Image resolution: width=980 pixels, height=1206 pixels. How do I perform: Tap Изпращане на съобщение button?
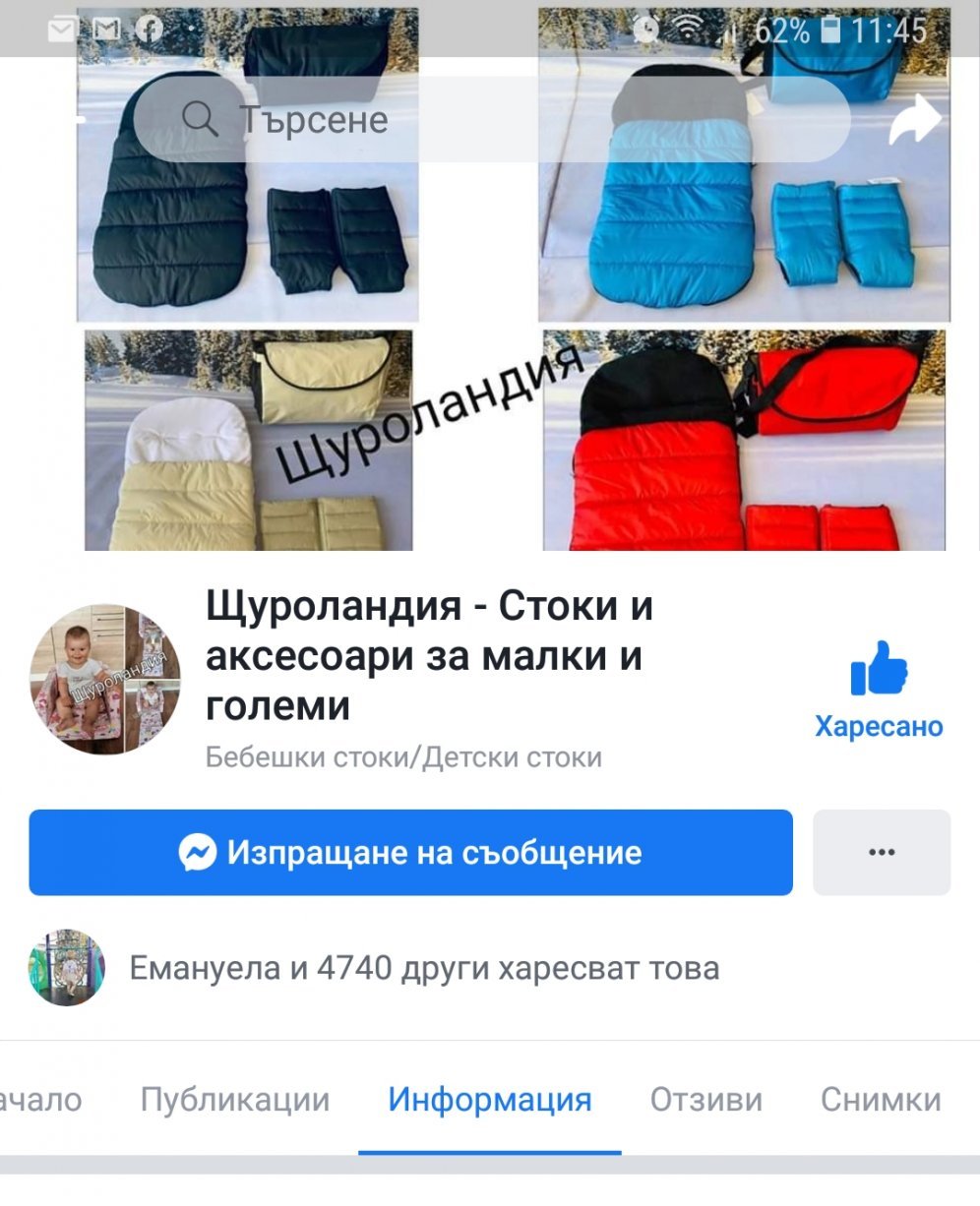pos(410,852)
